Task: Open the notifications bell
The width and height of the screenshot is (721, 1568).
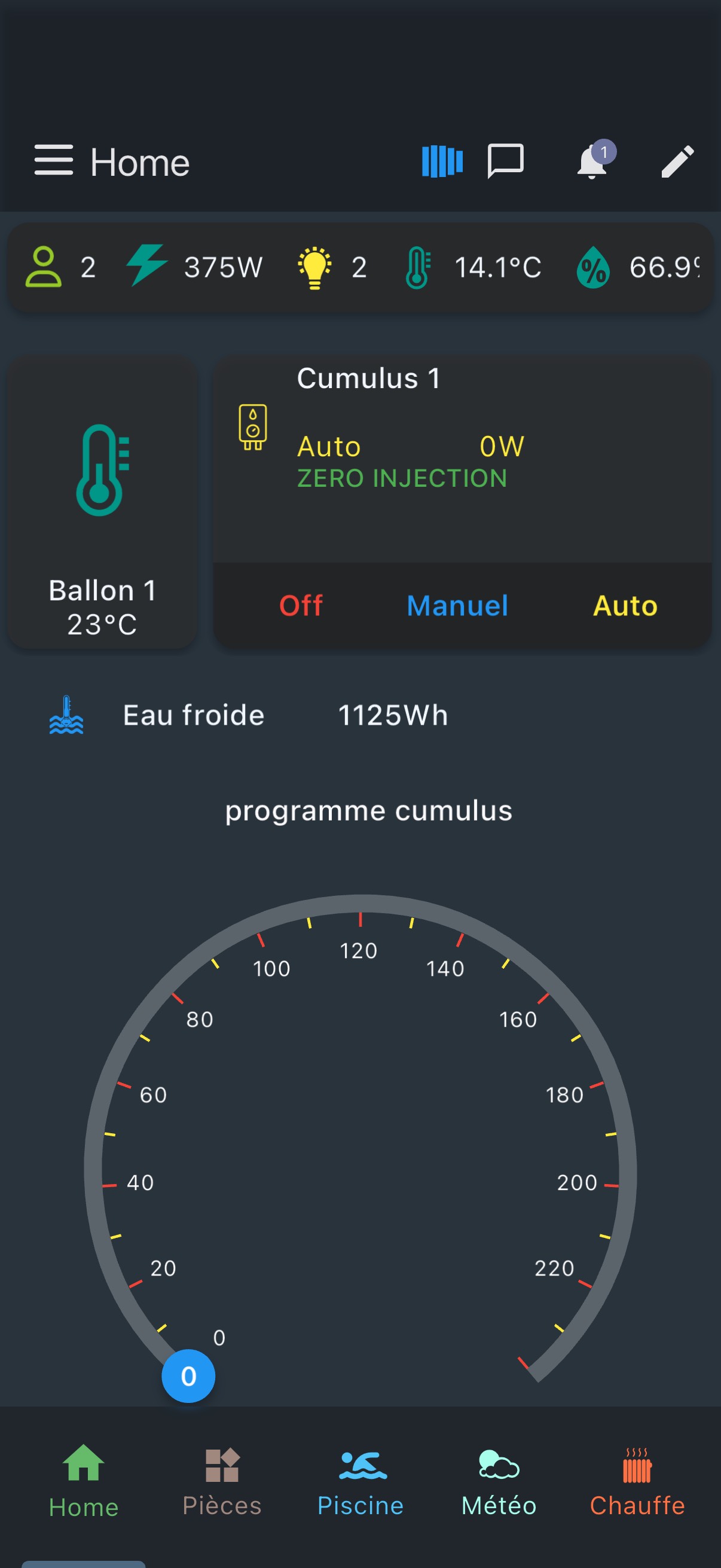Action: pos(592,162)
